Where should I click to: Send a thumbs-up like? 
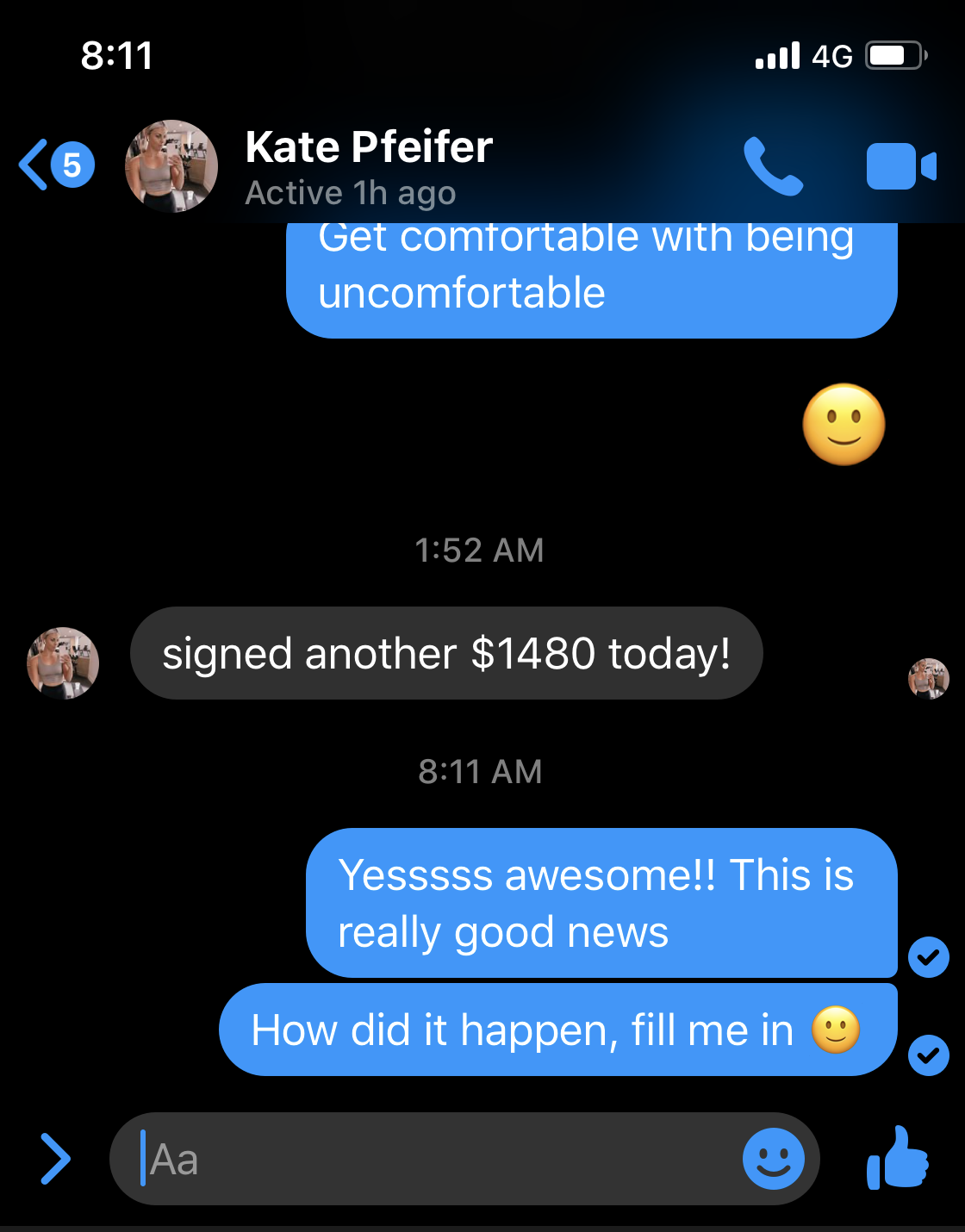tap(899, 1160)
